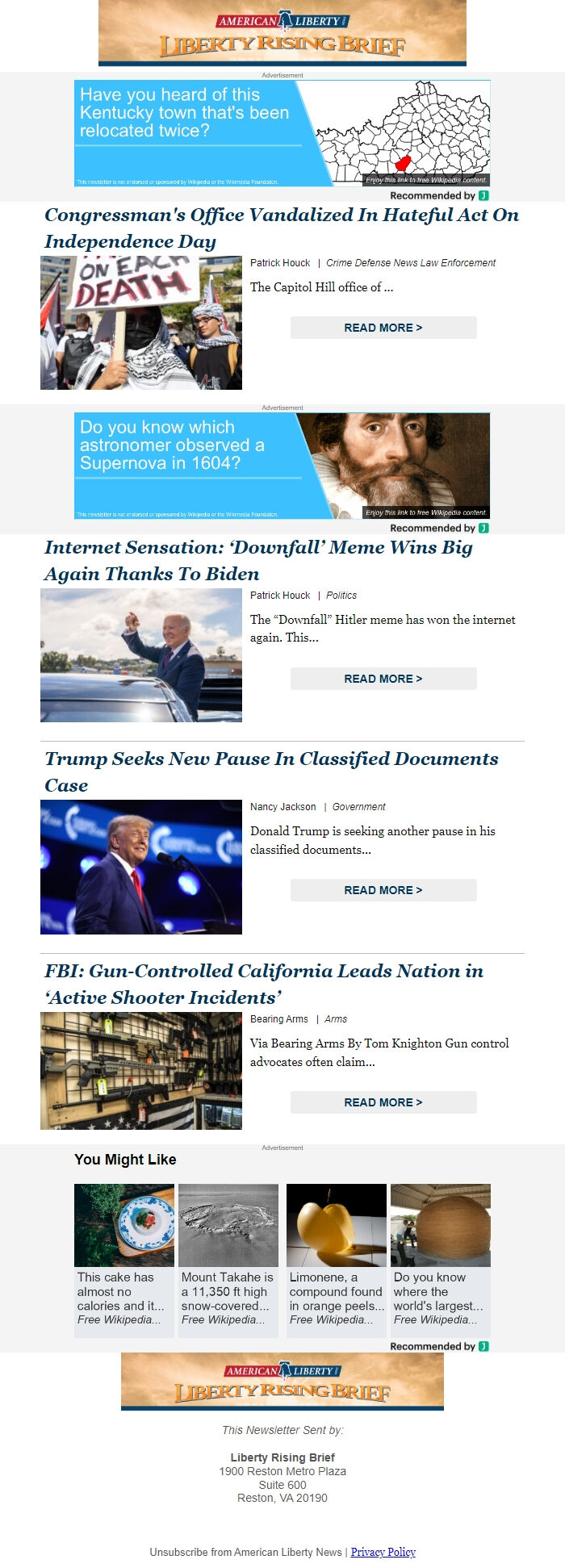Open the gun wall article photo
This screenshot has width=565, height=1568.
click(141, 1071)
